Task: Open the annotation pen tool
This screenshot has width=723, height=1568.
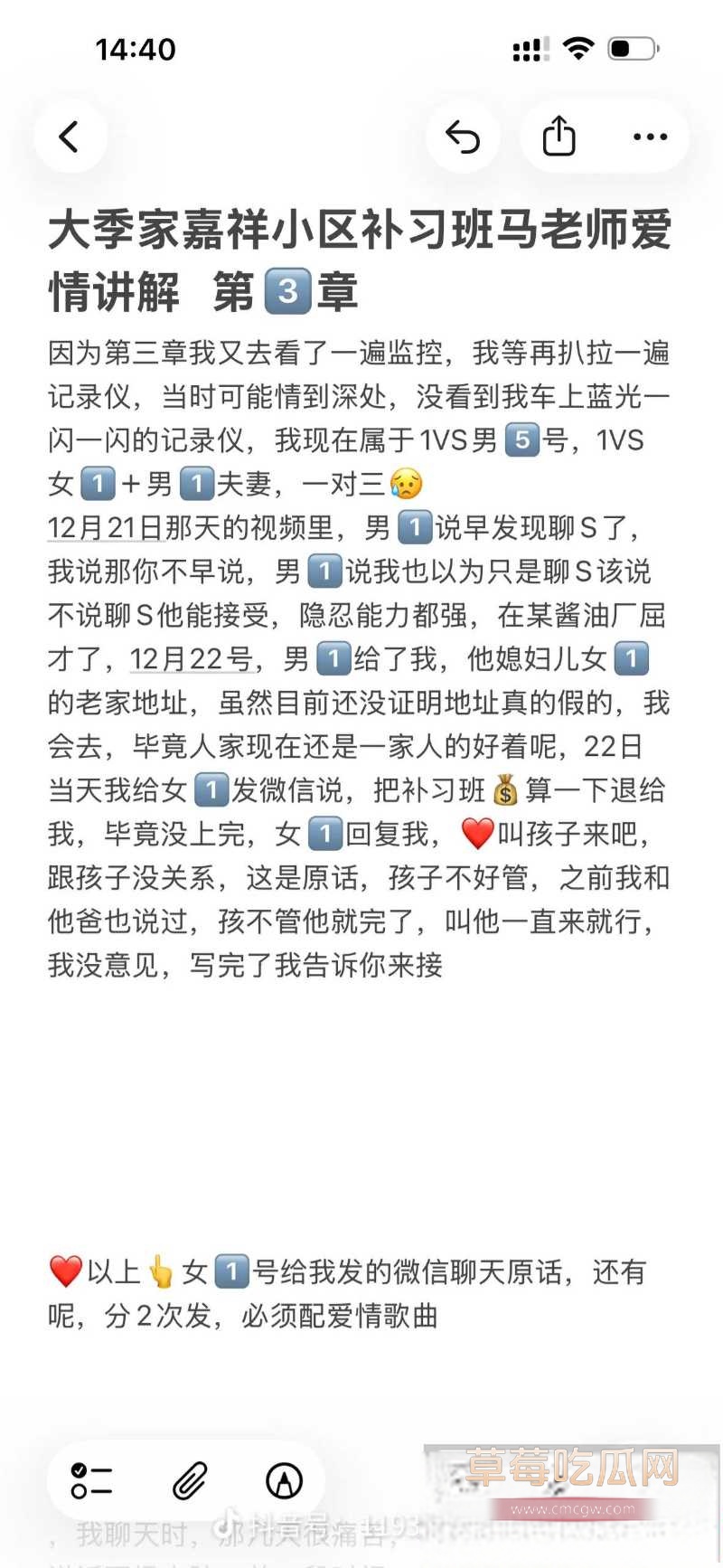Action: point(284,1480)
